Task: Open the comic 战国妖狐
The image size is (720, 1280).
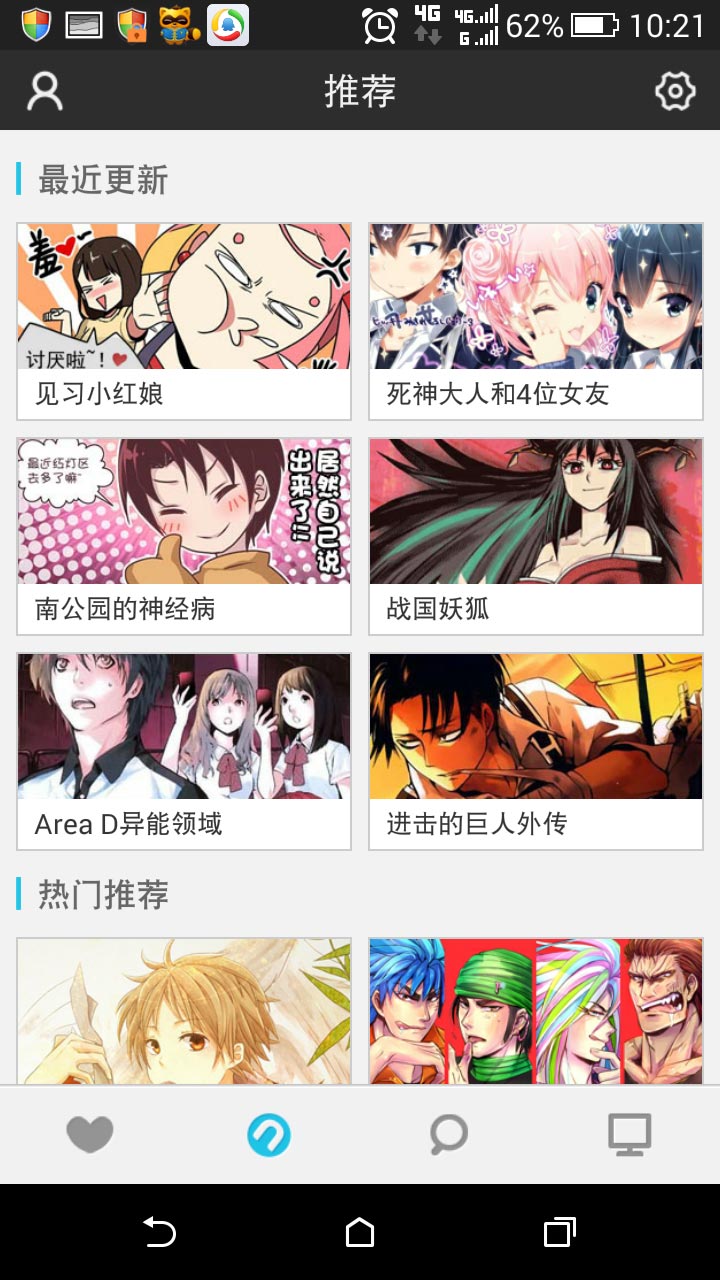Action: (535, 535)
